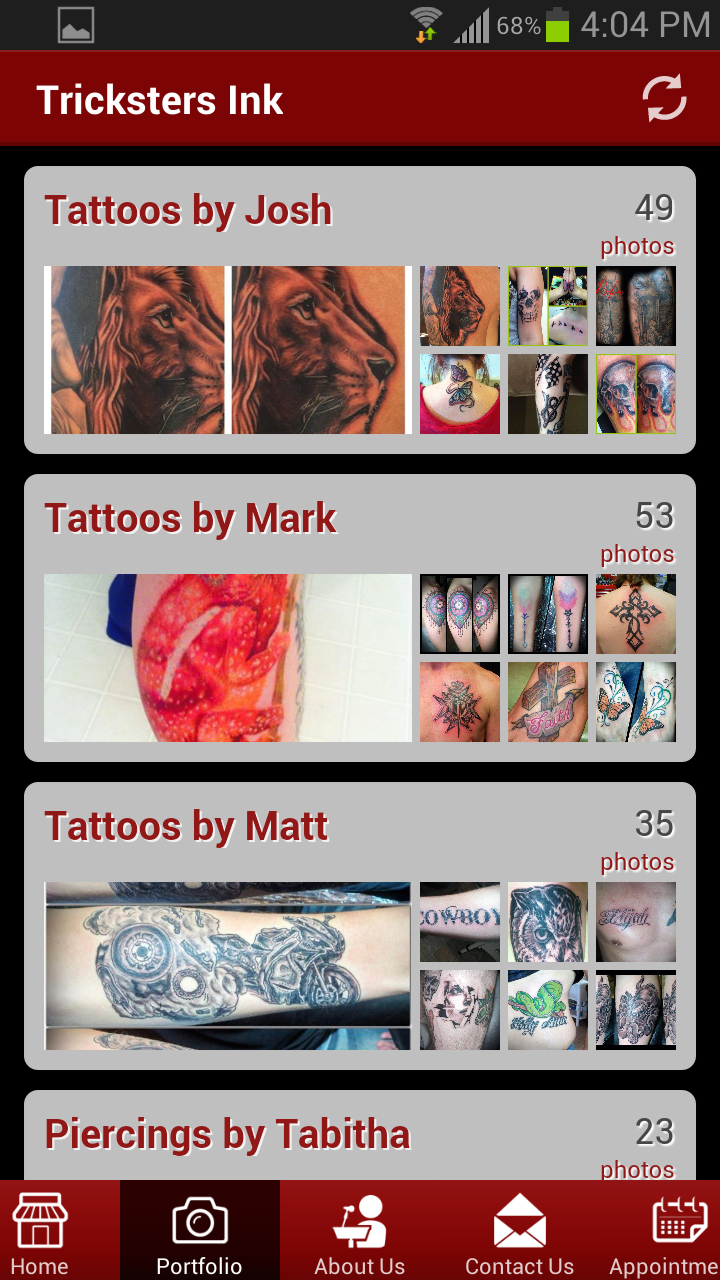Open the Contact Us tab
This screenshot has width=720, height=1280.
[519, 1232]
